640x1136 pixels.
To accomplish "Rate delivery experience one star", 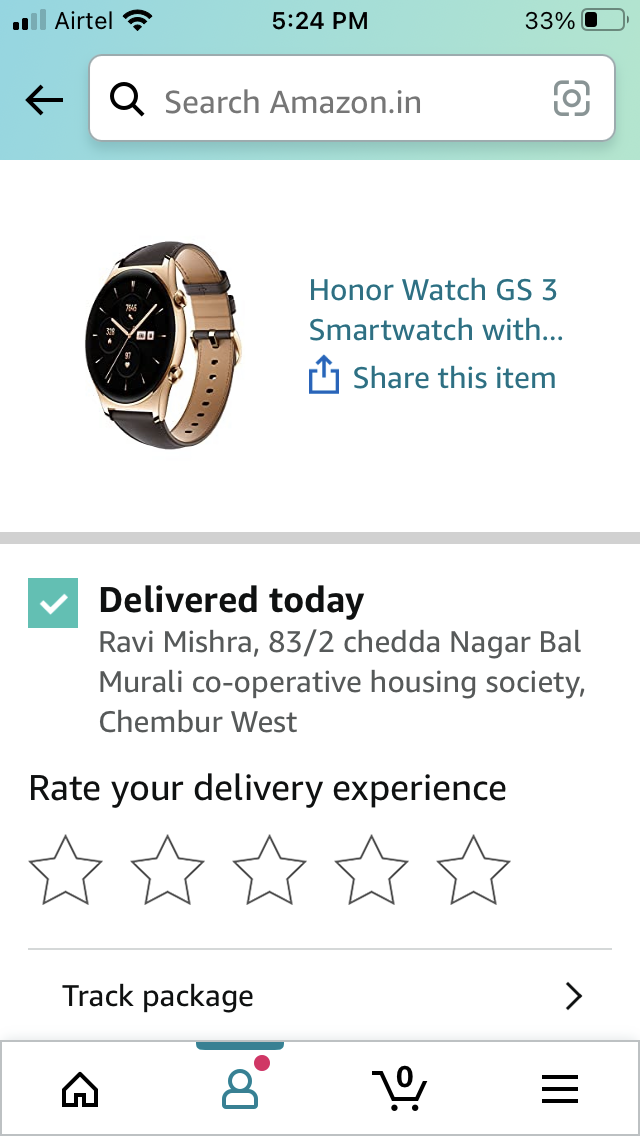I will (66, 870).
